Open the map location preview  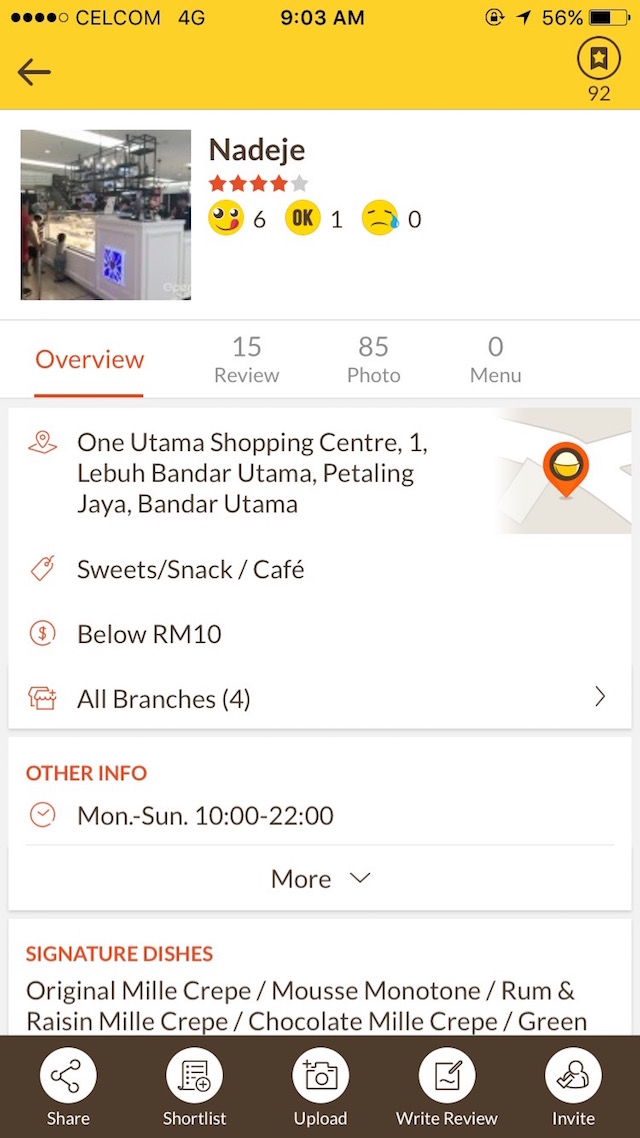pos(565,470)
